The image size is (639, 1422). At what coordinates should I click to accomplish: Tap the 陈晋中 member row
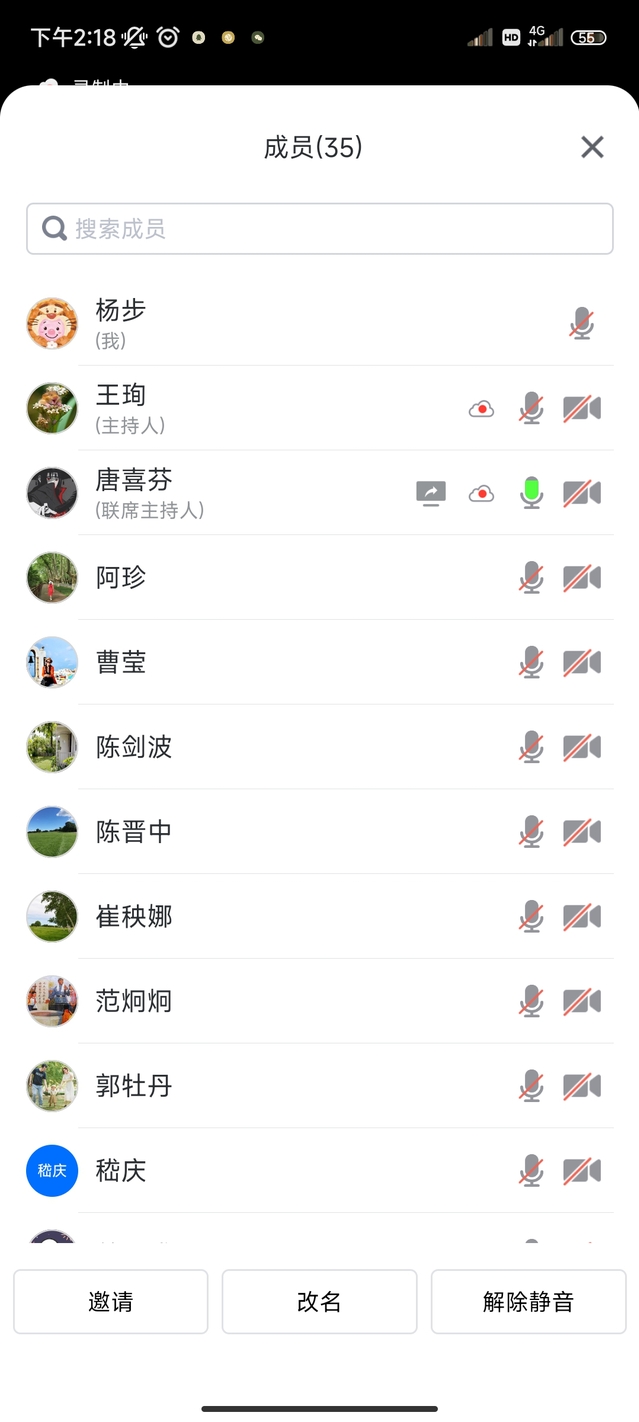tap(250, 832)
